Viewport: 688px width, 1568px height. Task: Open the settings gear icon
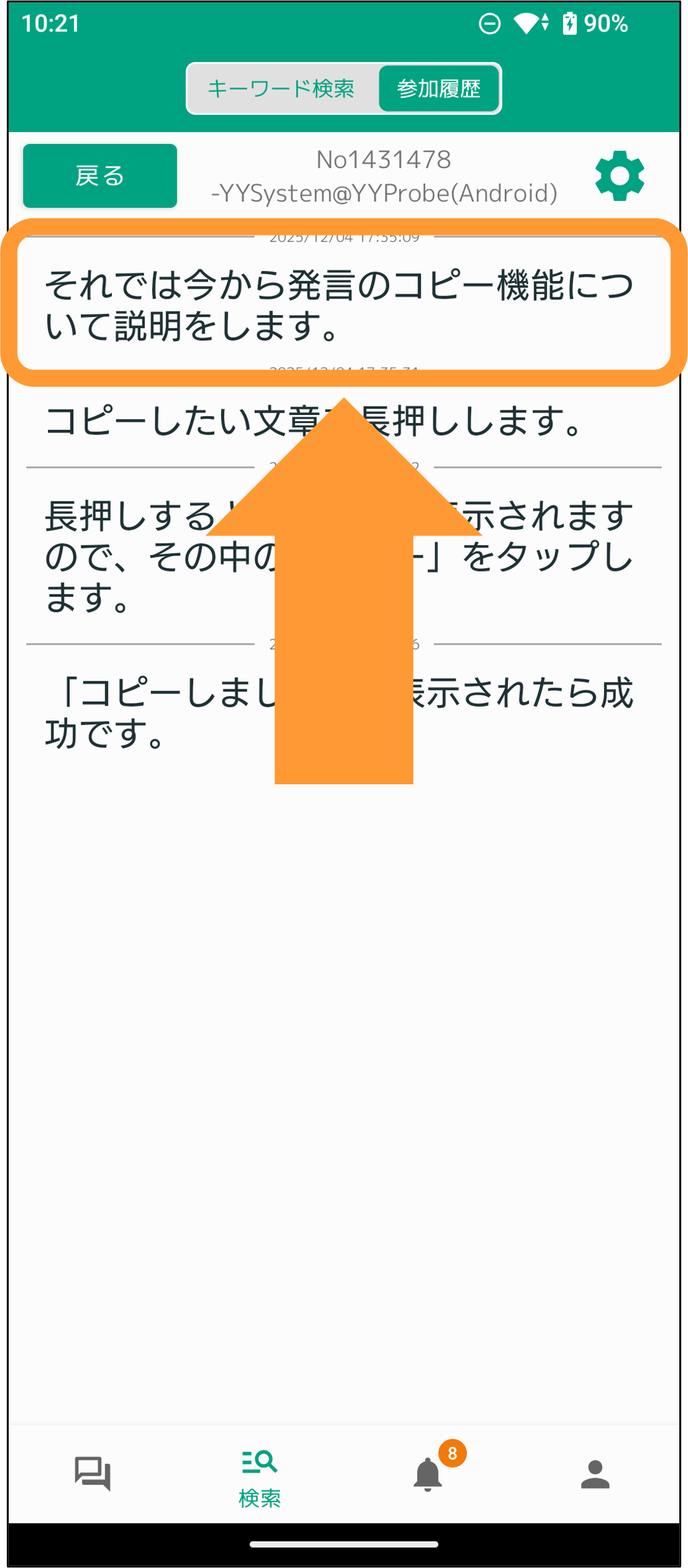pos(619,176)
